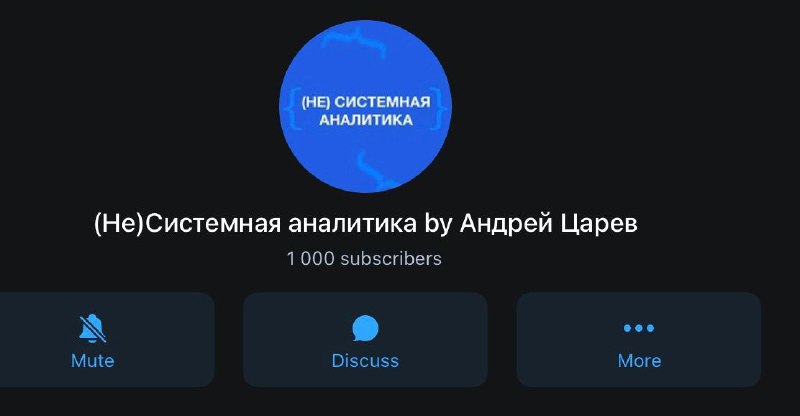Mute this channel's notifications
The width and height of the screenshot is (800, 416).
coord(93,340)
